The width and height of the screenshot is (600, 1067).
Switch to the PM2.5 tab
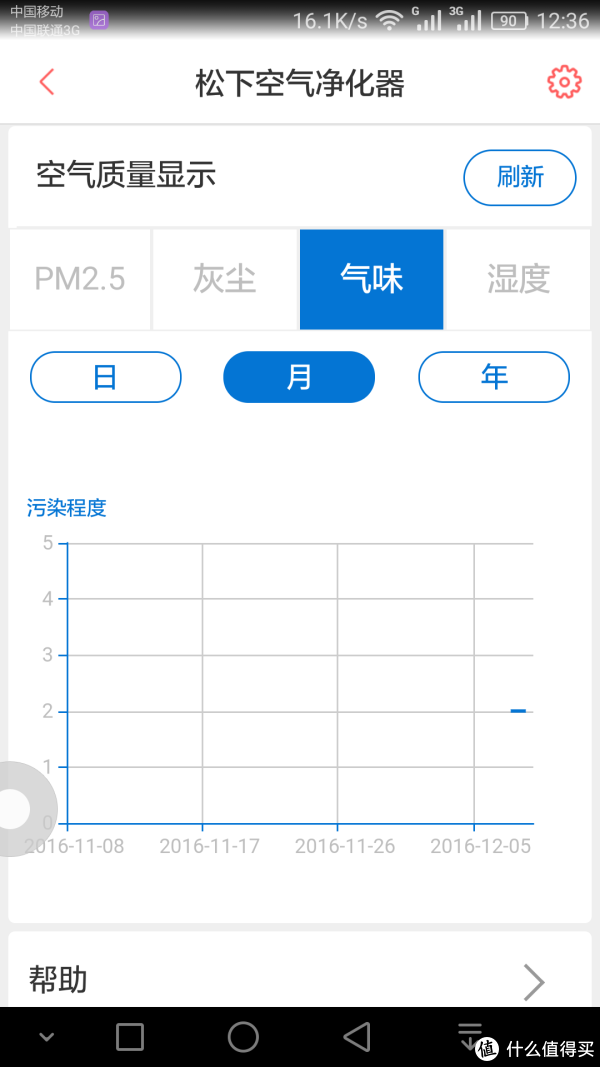[80, 279]
